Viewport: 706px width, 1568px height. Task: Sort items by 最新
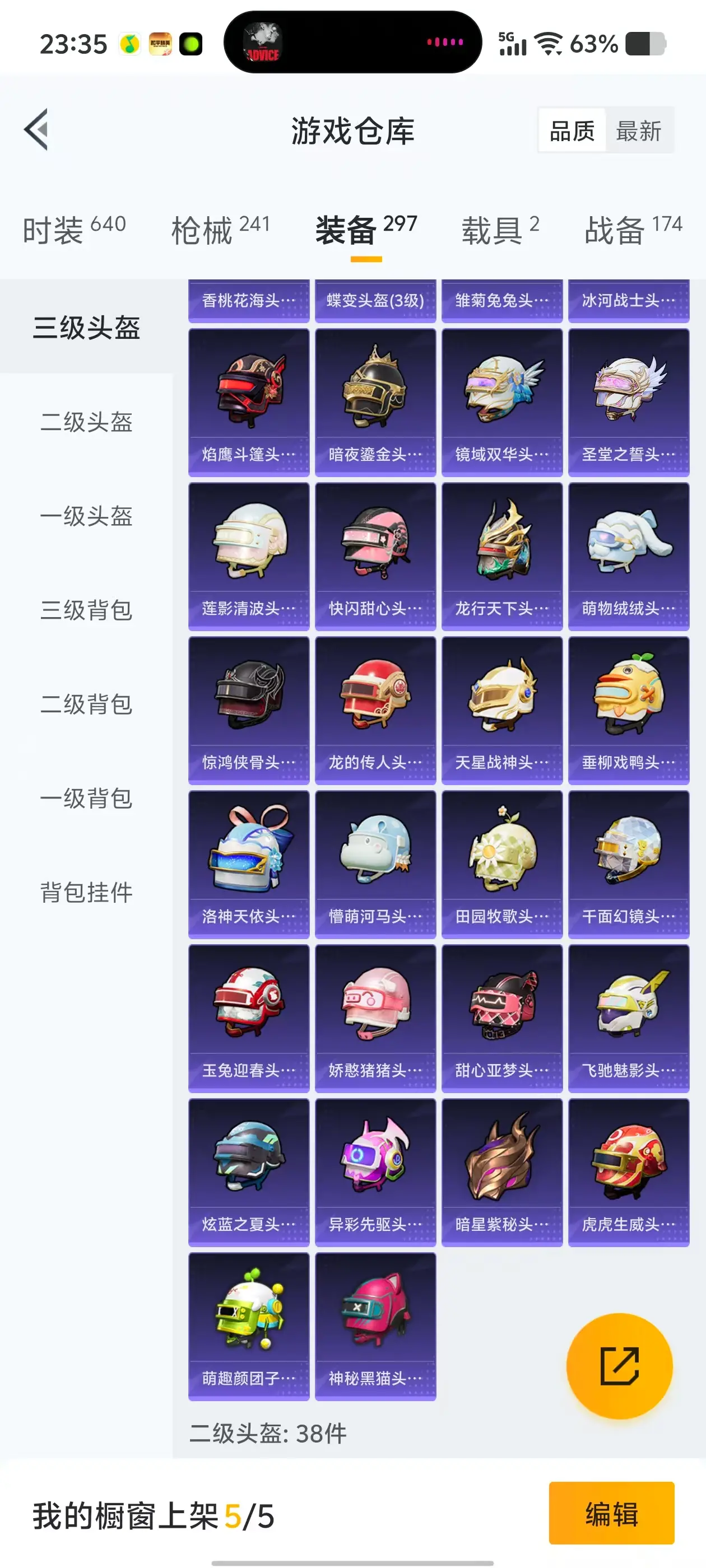638,130
